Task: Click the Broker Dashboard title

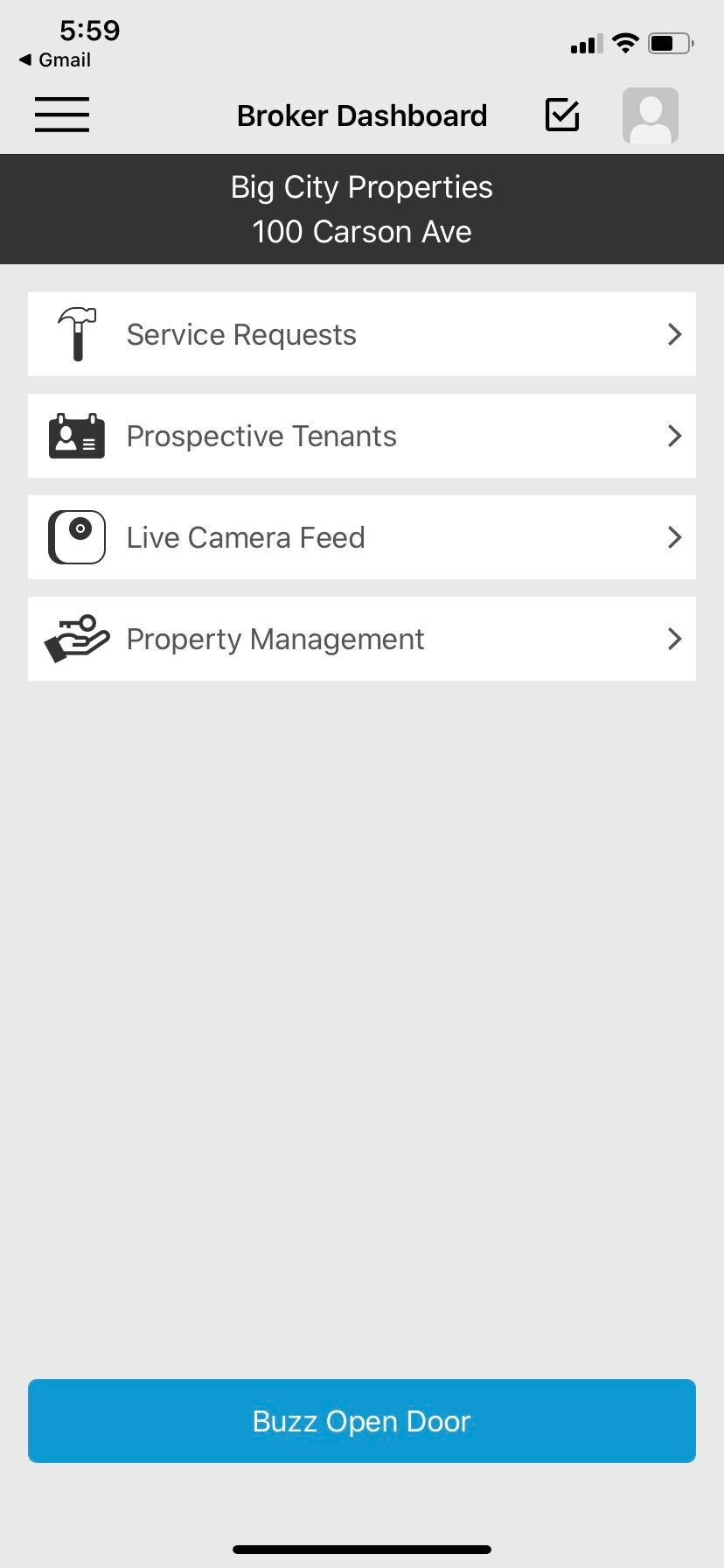Action: pos(361,115)
